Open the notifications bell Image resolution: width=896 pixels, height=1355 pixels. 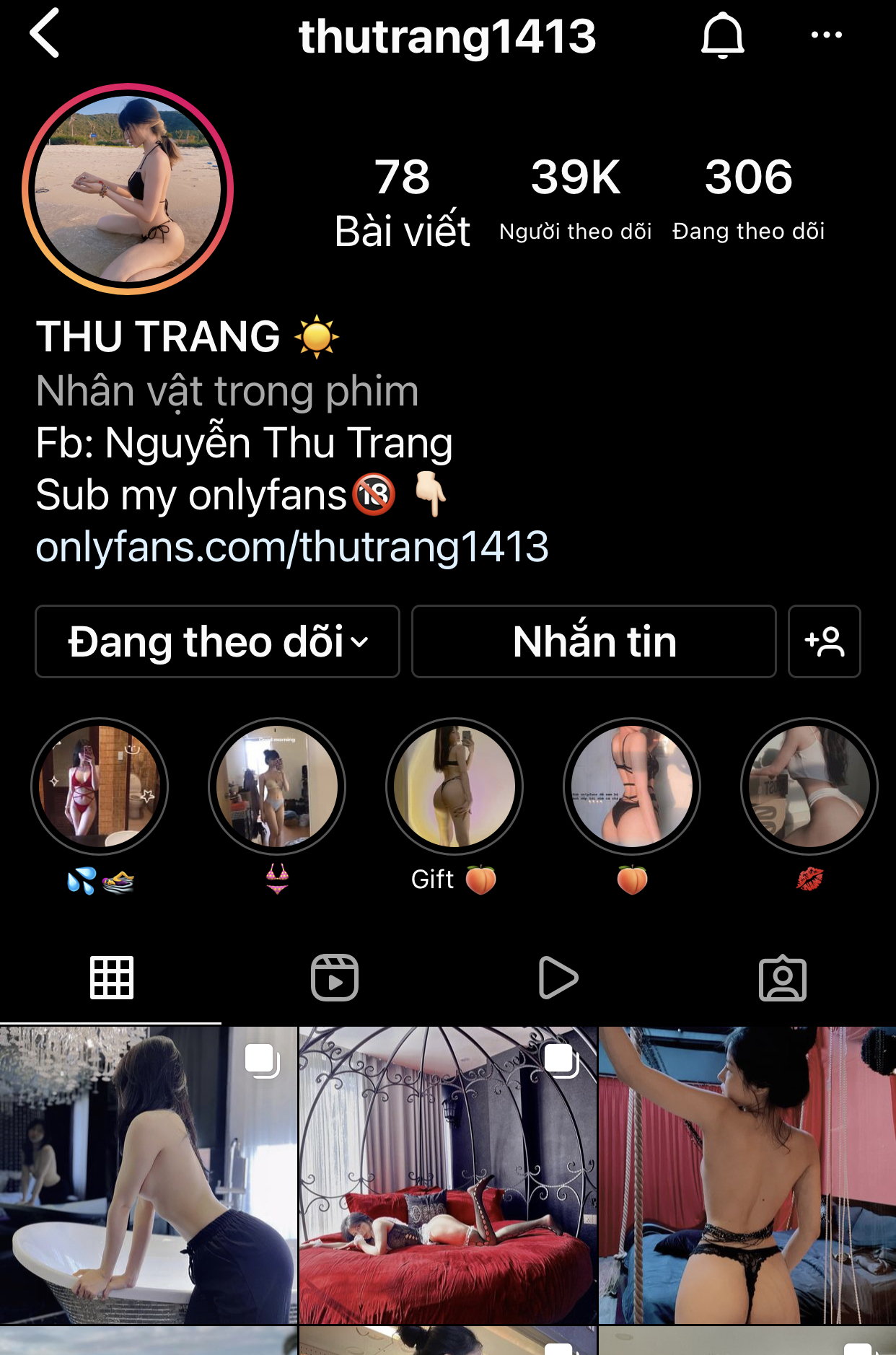[x=722, y=35]
